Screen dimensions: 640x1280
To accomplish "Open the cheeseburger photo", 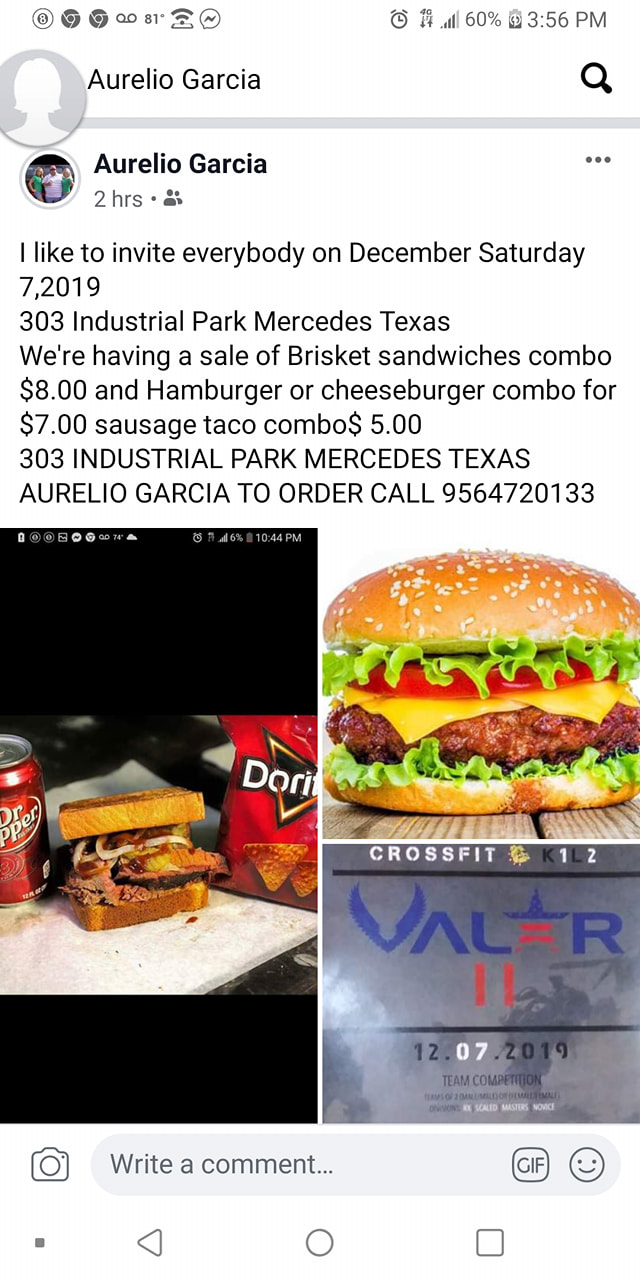I will pos(481,684).
